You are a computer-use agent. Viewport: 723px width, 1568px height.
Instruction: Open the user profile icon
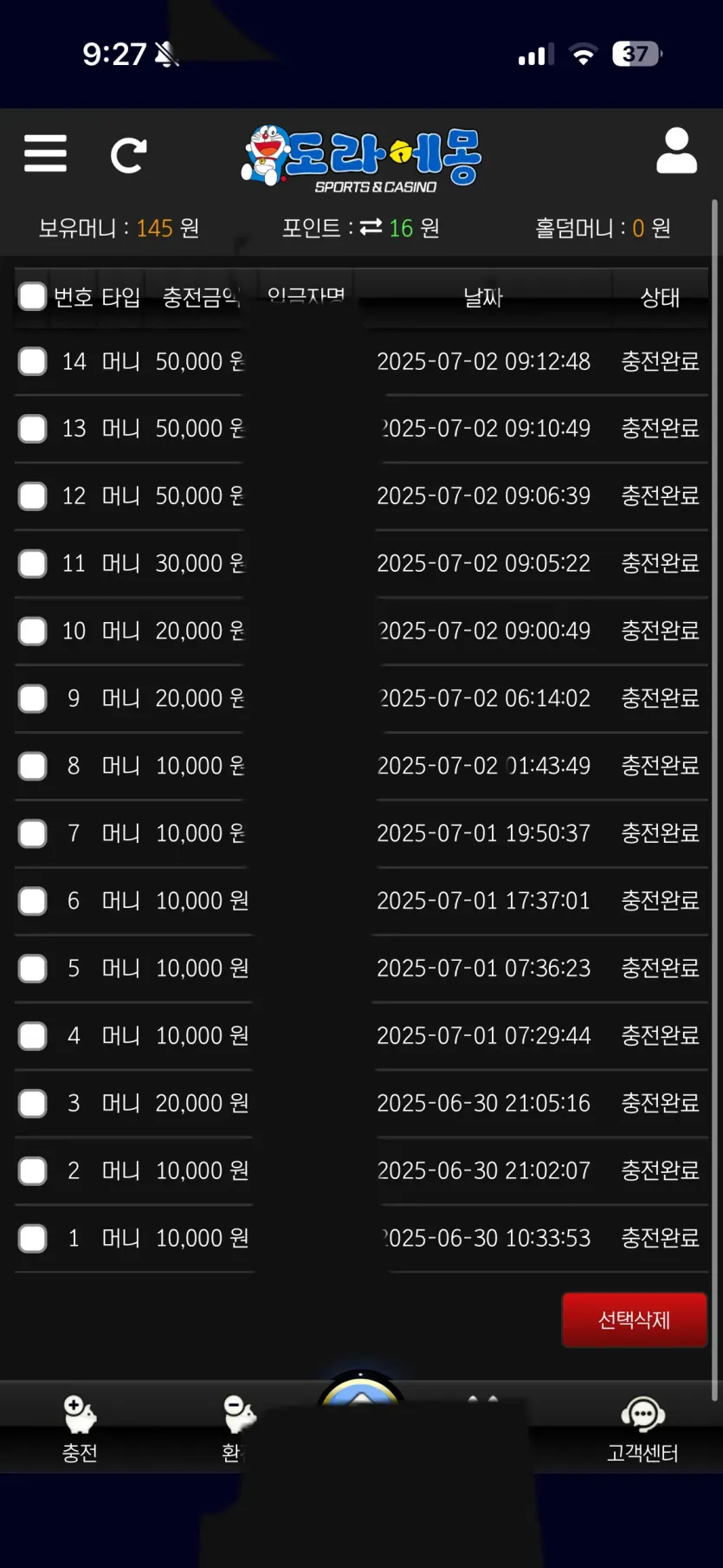pos(676,151)
